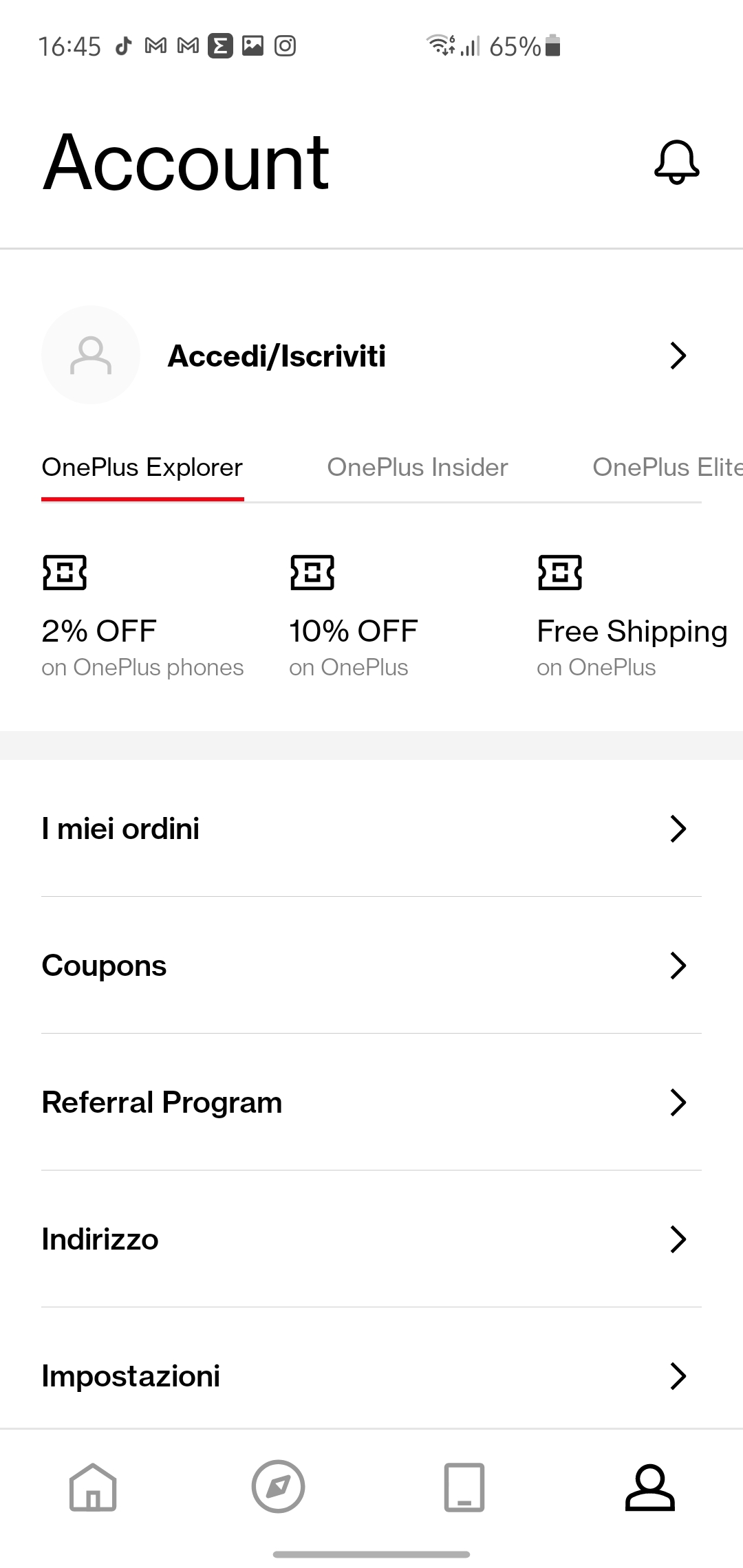
Task: Open Referral Program
Action: [x=371, y=1102]
